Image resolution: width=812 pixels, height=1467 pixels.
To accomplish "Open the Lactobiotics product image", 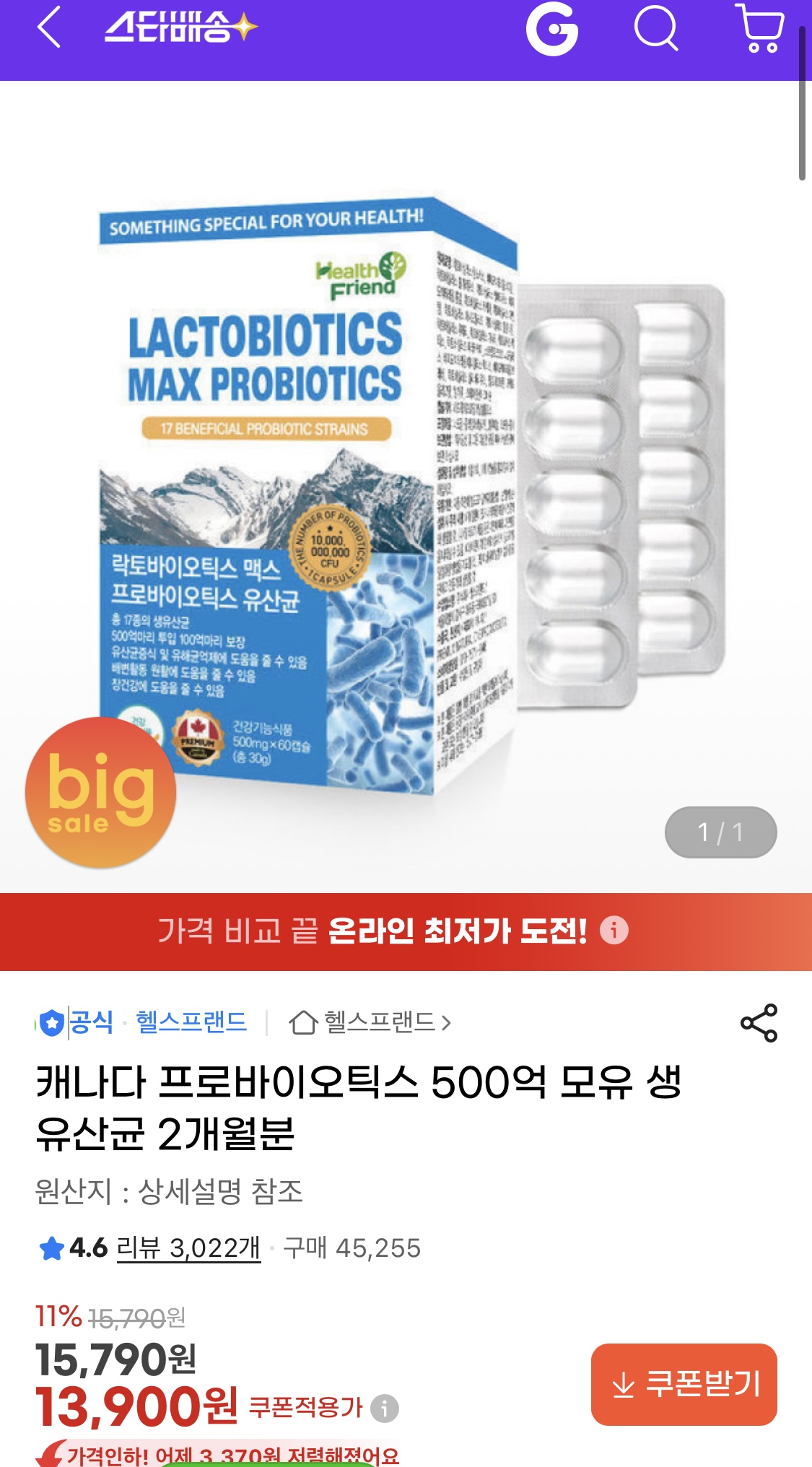I will [x=404, y=491].
